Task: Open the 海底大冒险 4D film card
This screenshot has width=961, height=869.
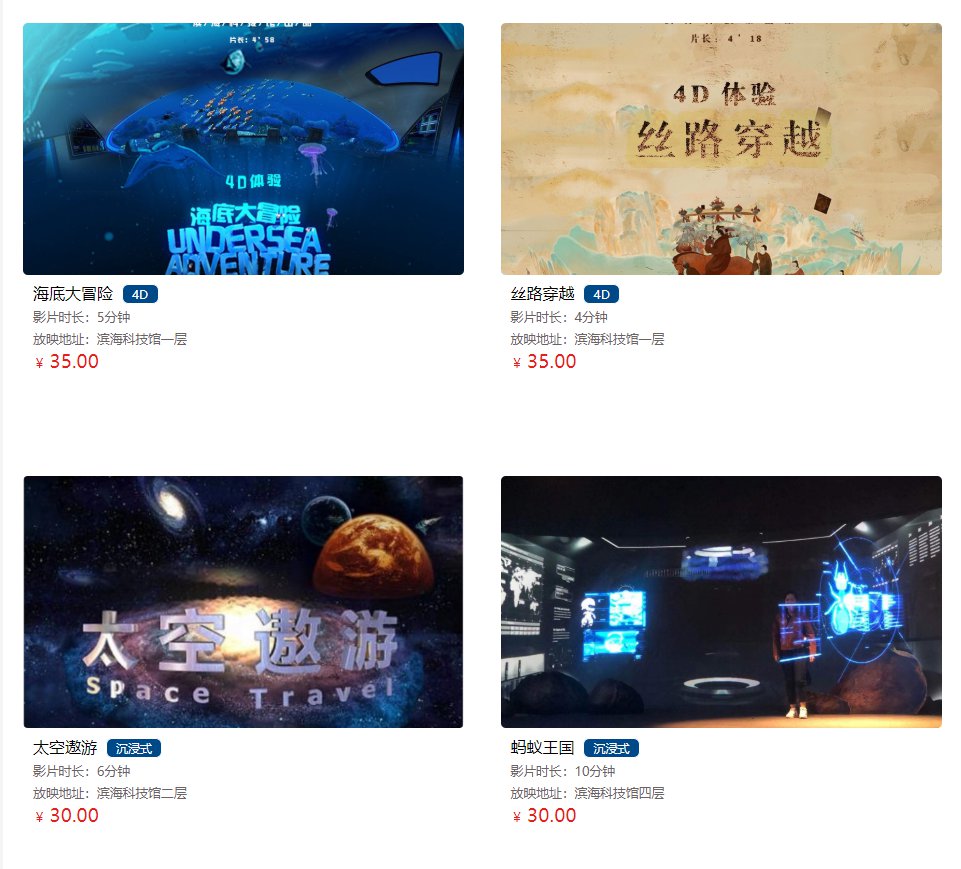Action: [243, 150]
